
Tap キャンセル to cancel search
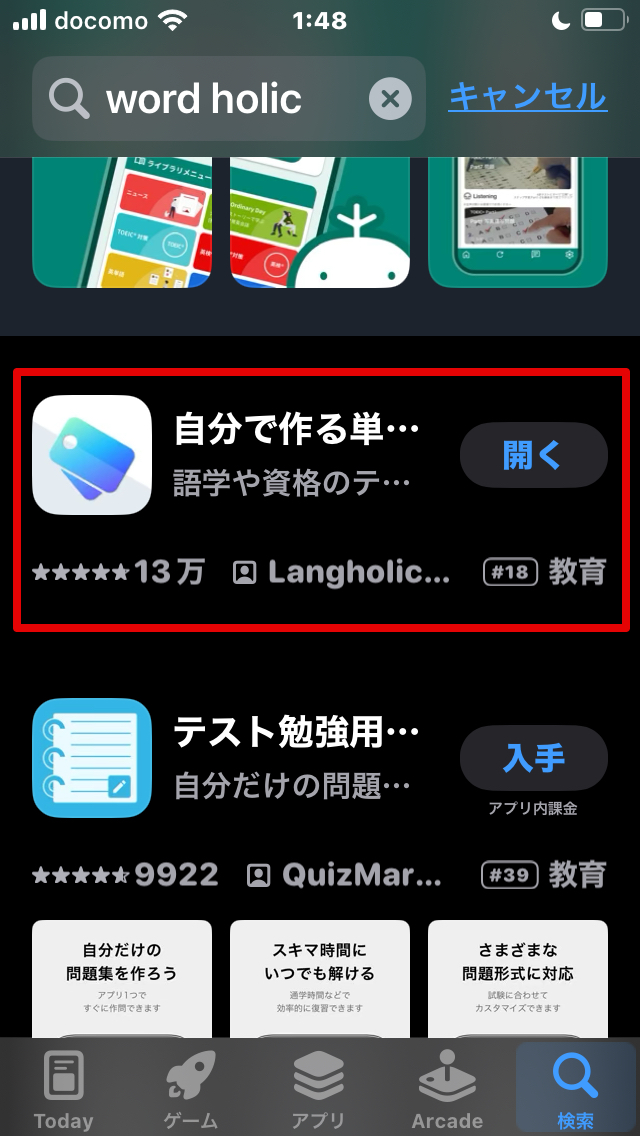click(x=527, y=96)
